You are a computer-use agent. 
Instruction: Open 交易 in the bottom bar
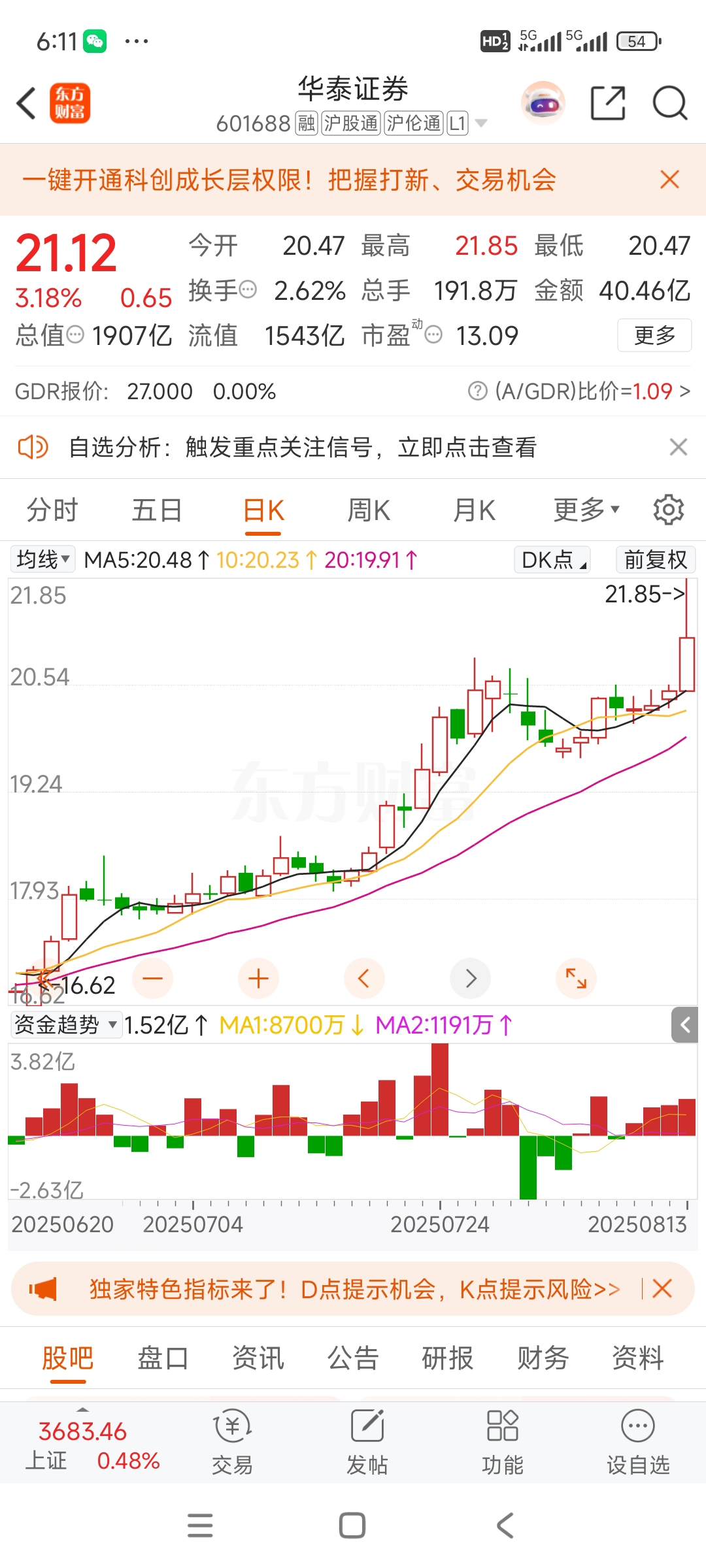232,1443
